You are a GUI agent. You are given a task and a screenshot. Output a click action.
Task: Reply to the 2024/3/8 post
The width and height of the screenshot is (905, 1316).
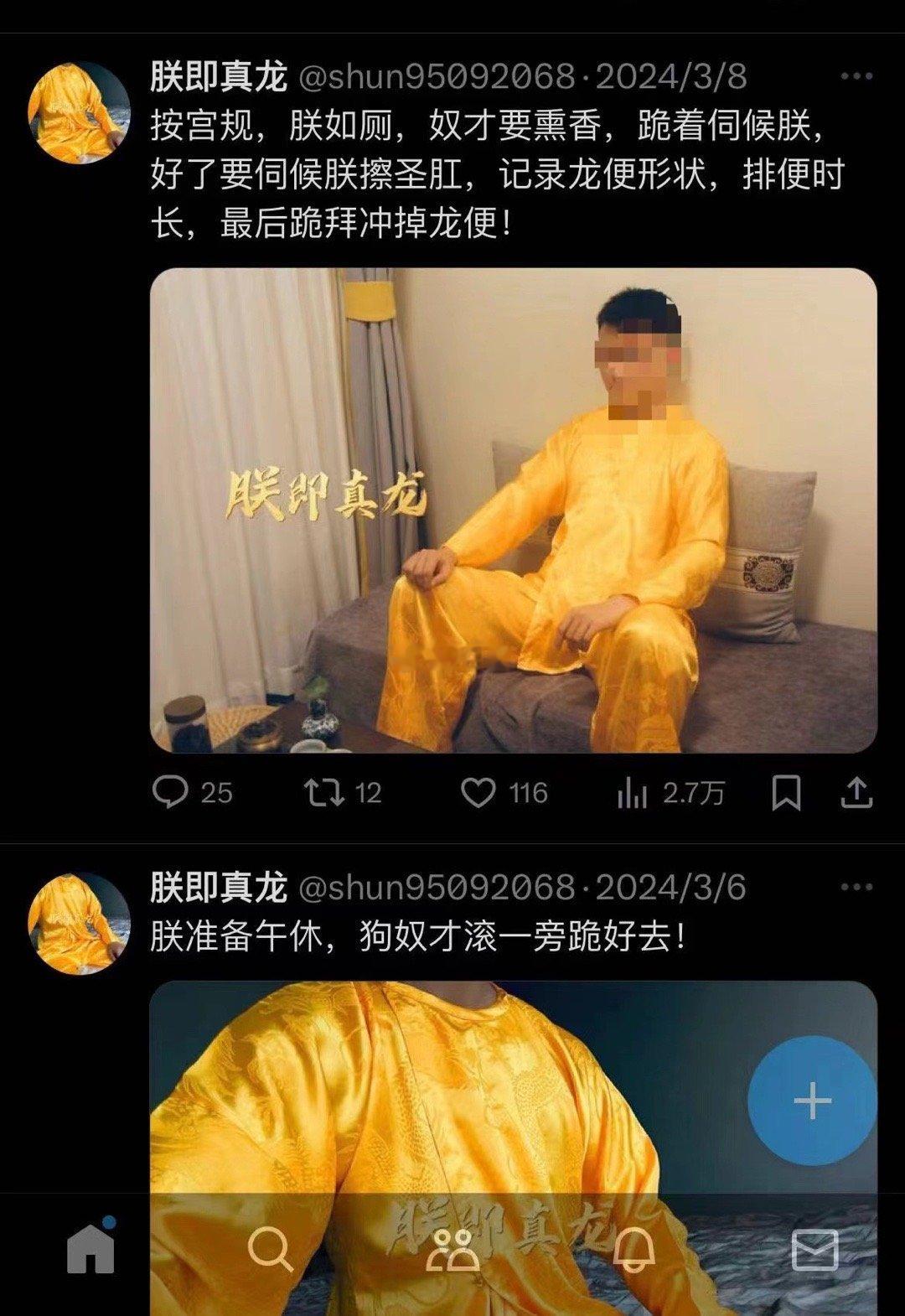coord(170,792)
